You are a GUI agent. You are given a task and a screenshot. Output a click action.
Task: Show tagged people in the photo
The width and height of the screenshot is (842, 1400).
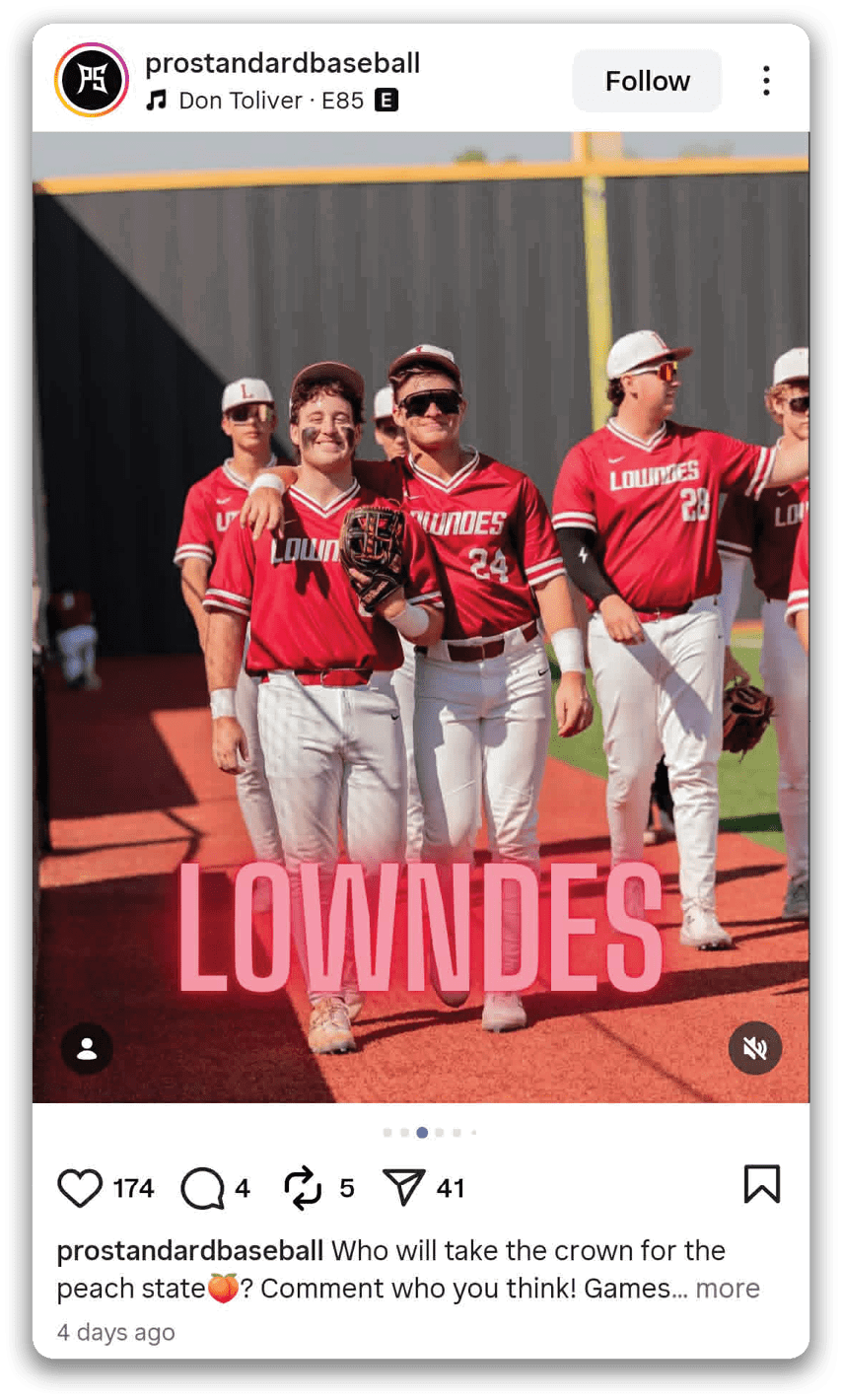tap(87, 1049)
